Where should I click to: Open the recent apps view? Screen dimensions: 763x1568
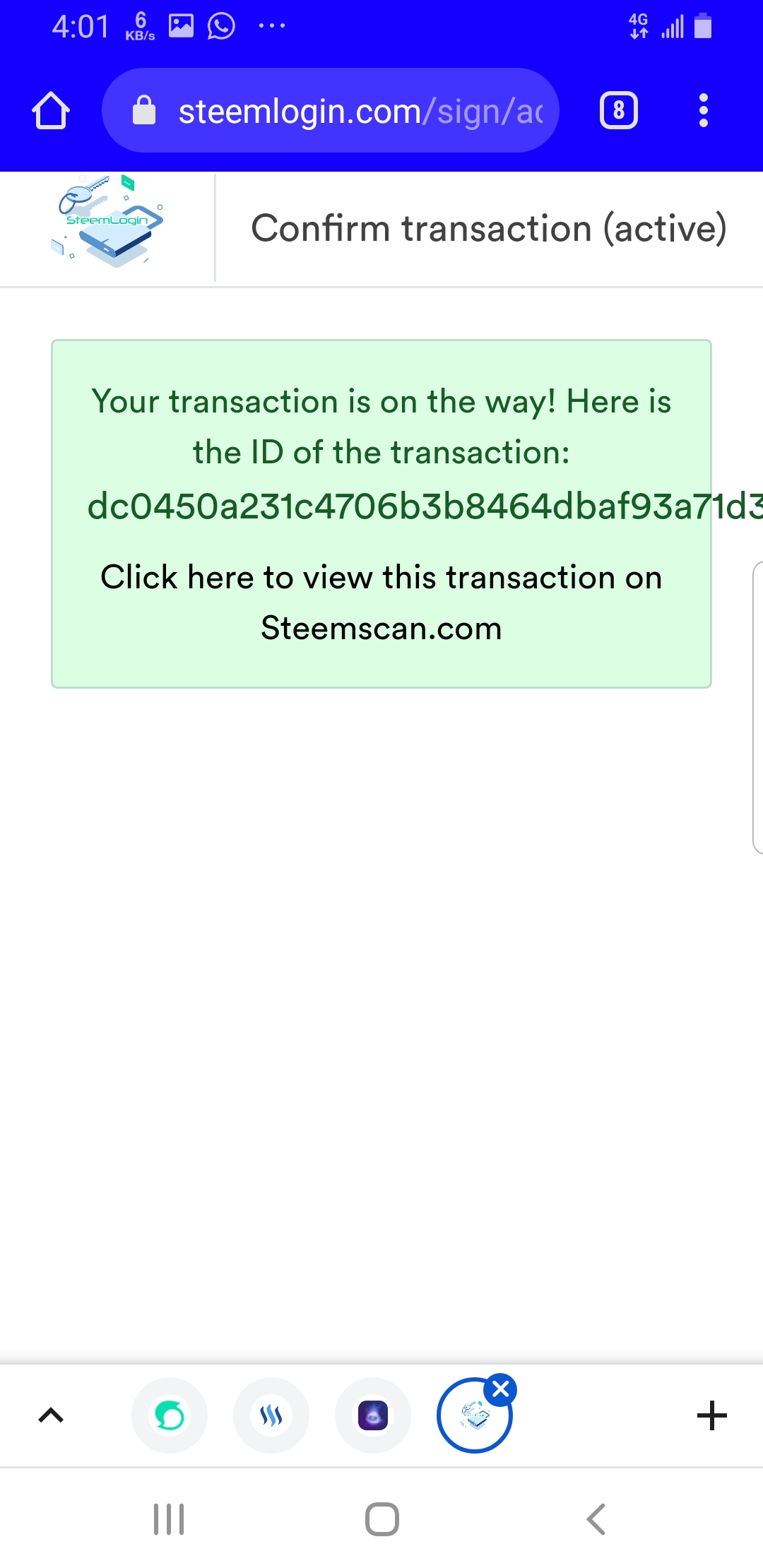pyautogui.click(x=169, y=1519)
